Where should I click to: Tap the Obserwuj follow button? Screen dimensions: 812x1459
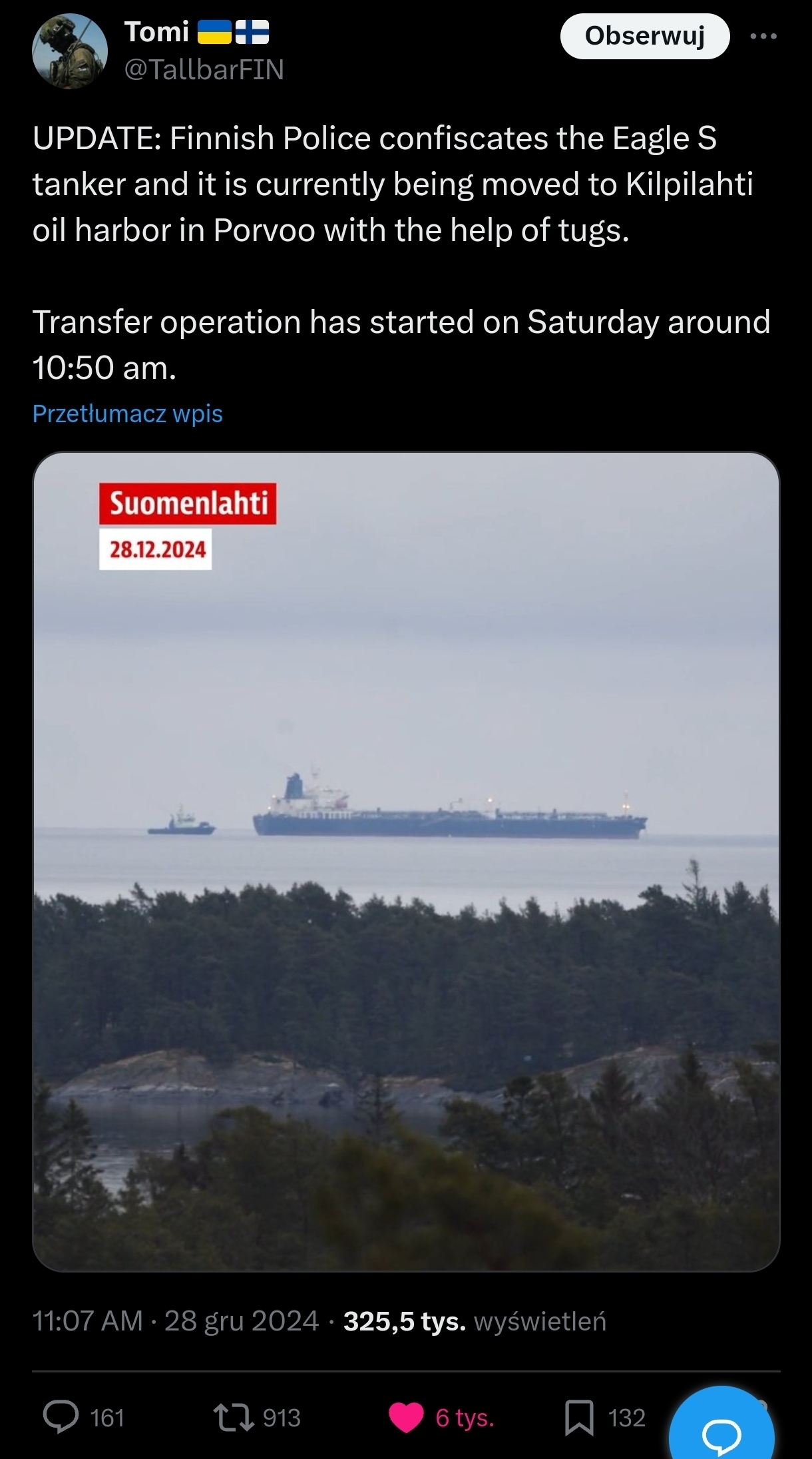[x=644, y=36]
